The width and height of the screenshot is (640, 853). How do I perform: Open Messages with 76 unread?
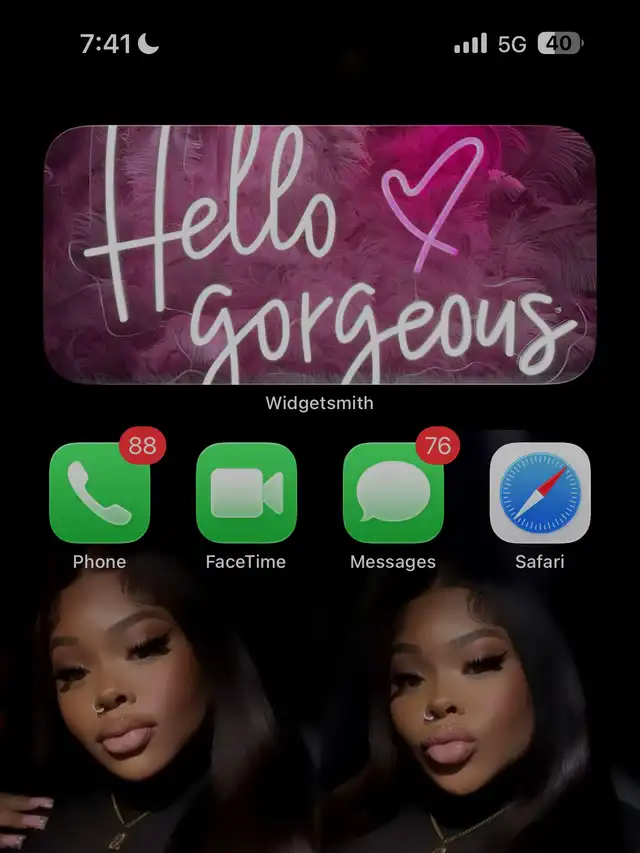(393, 493)
